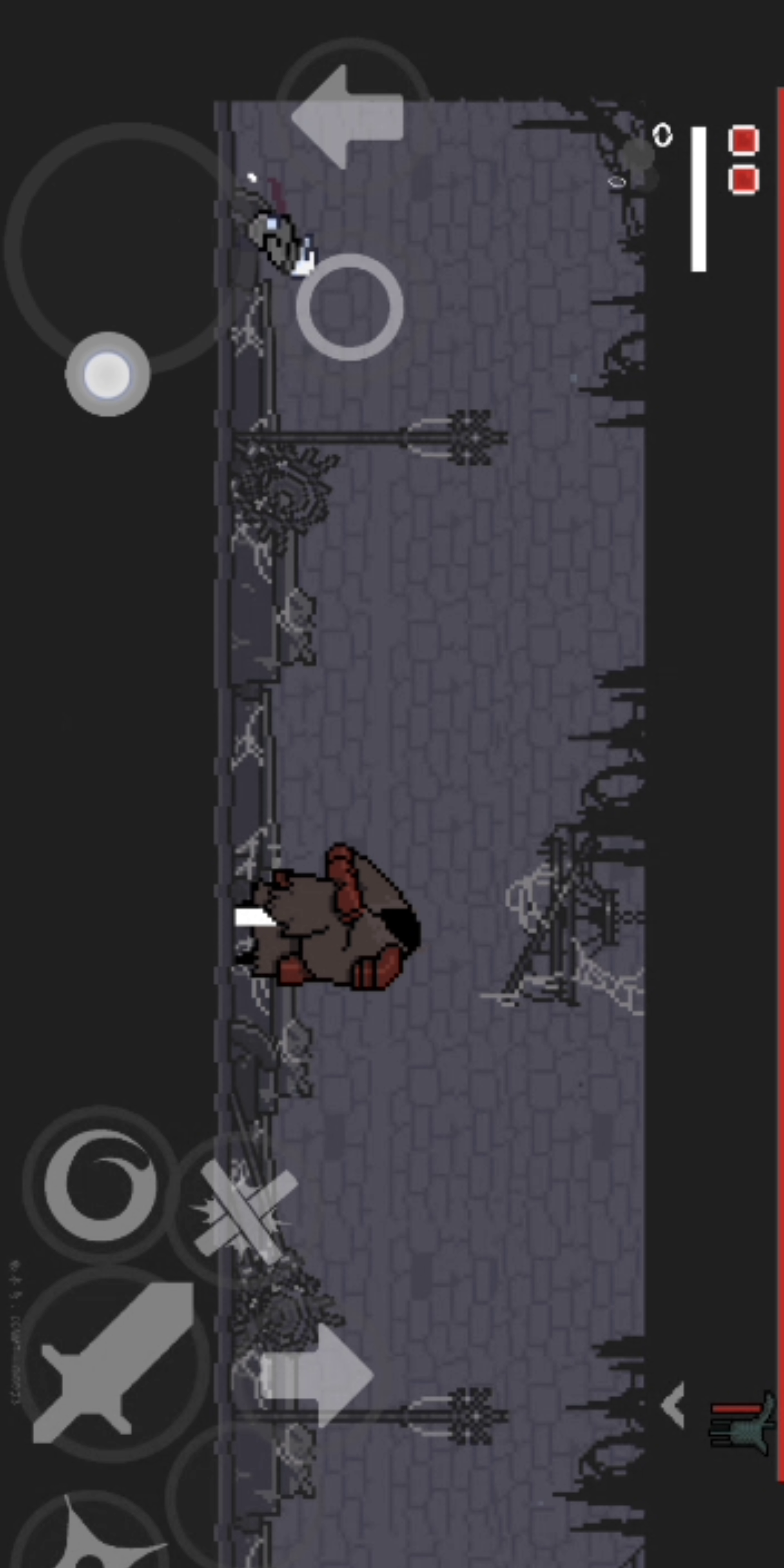
Task: Hit the hollow ring action button
Action: (350, 307)
